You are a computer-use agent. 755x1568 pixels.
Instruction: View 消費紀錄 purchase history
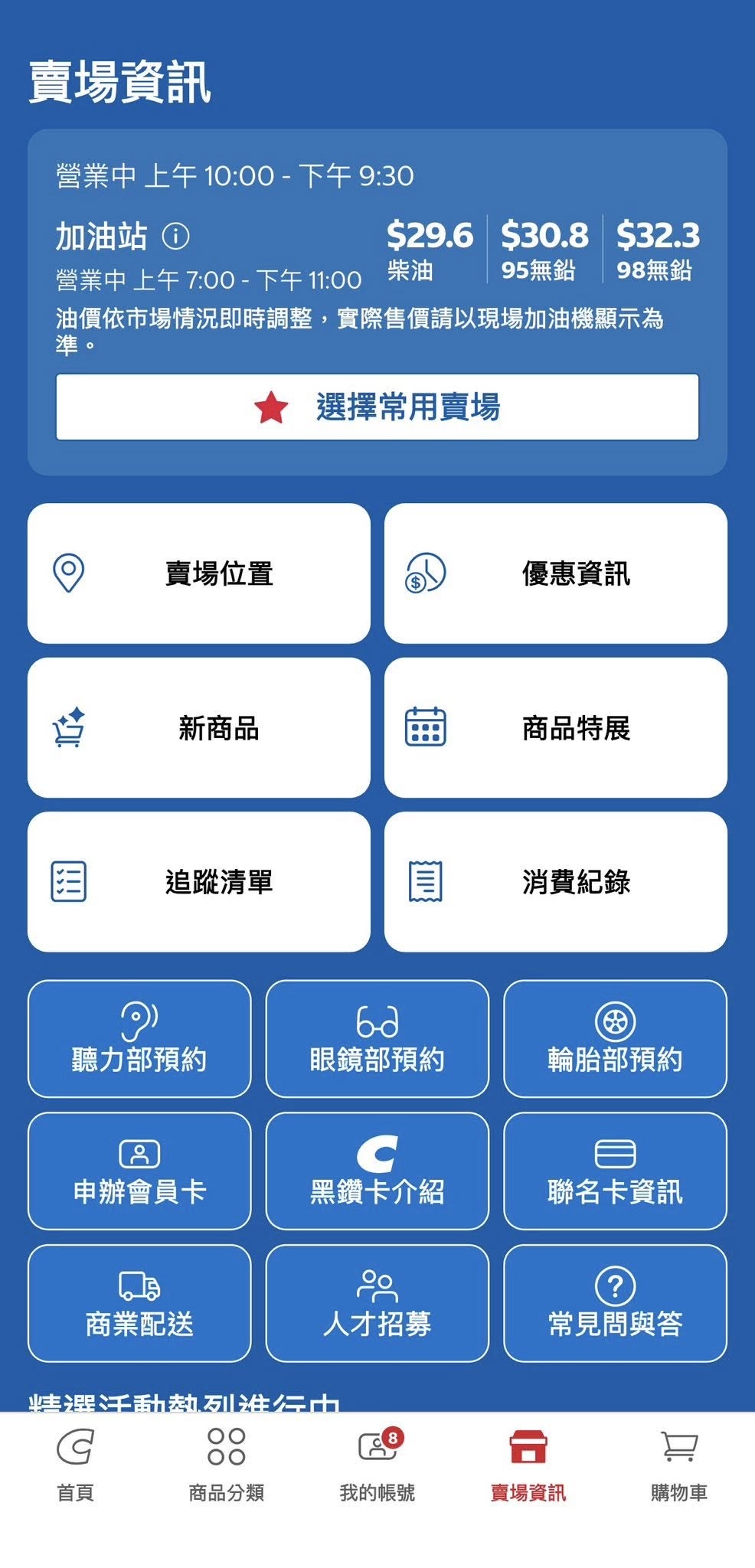pos(555,881)
